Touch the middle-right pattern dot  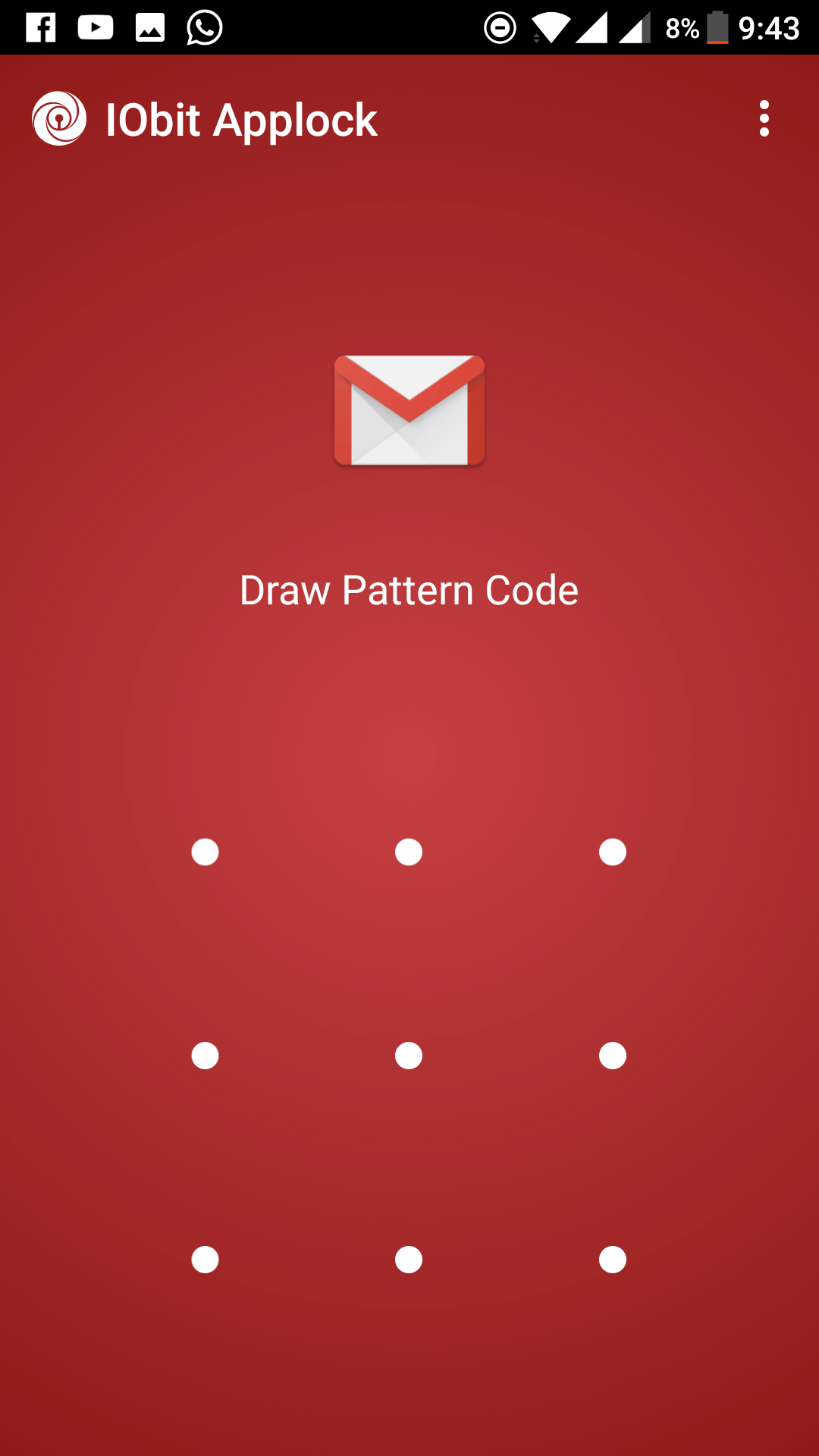(613, 1056)
